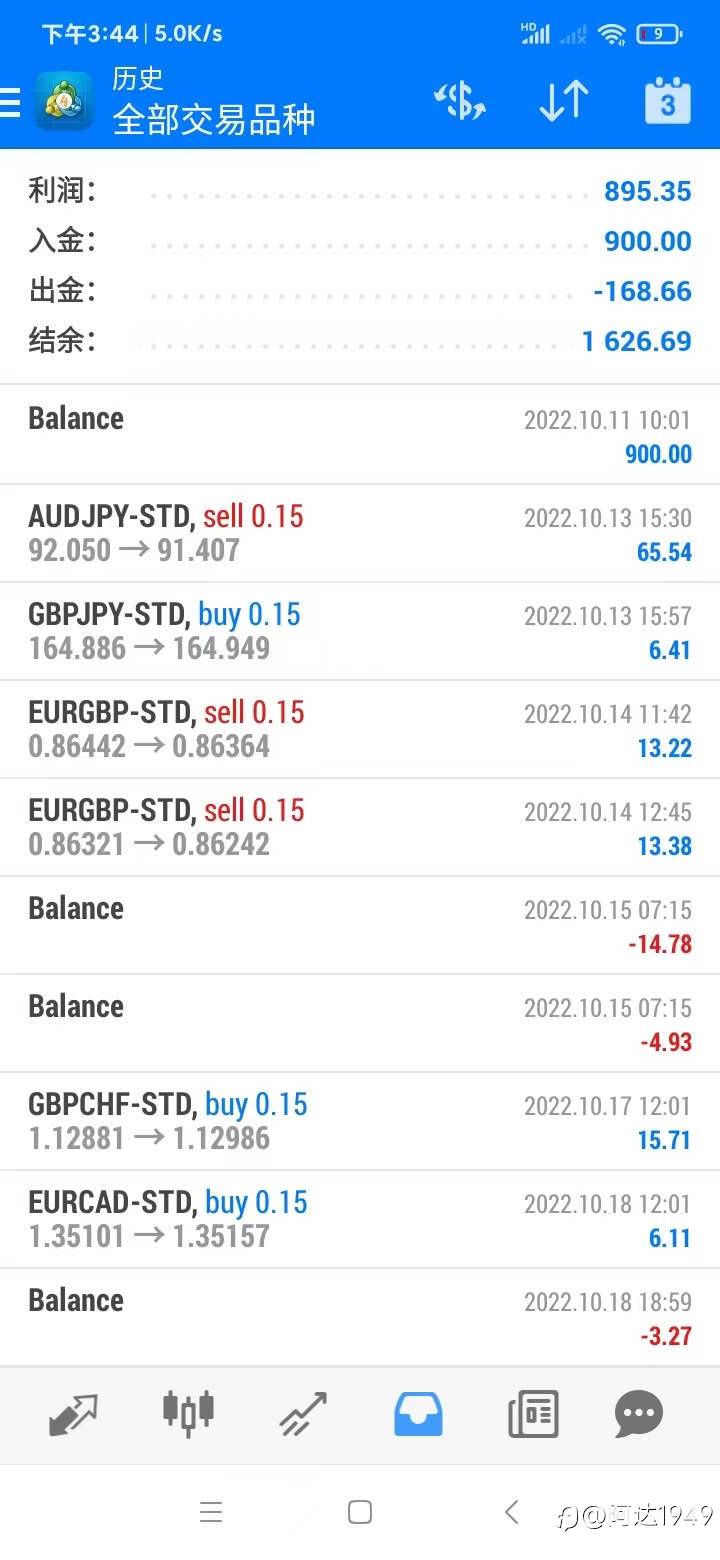View the -14.78 Balance entry
This screenshot has width=720, height=1560.
coord(360,925)
